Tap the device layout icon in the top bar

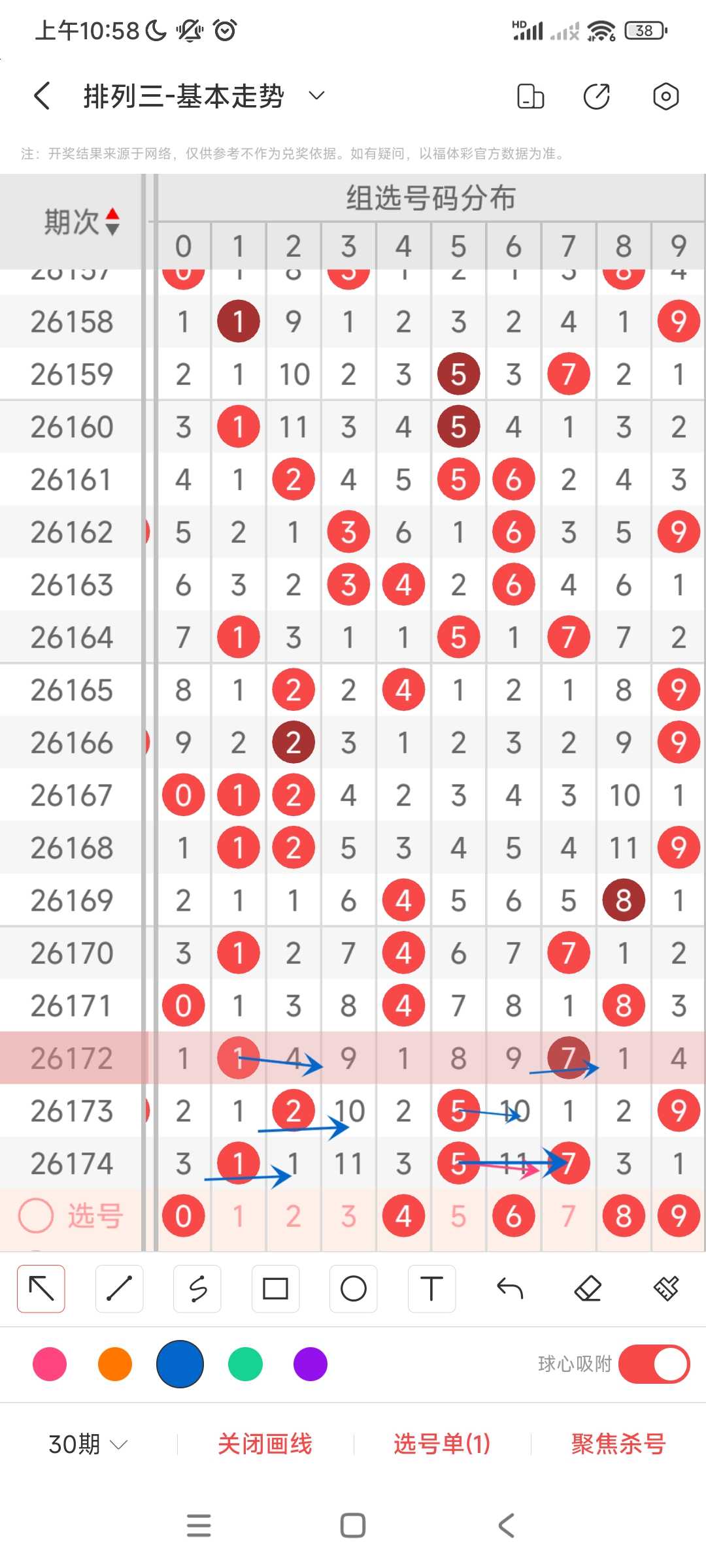tap(530, 96)
